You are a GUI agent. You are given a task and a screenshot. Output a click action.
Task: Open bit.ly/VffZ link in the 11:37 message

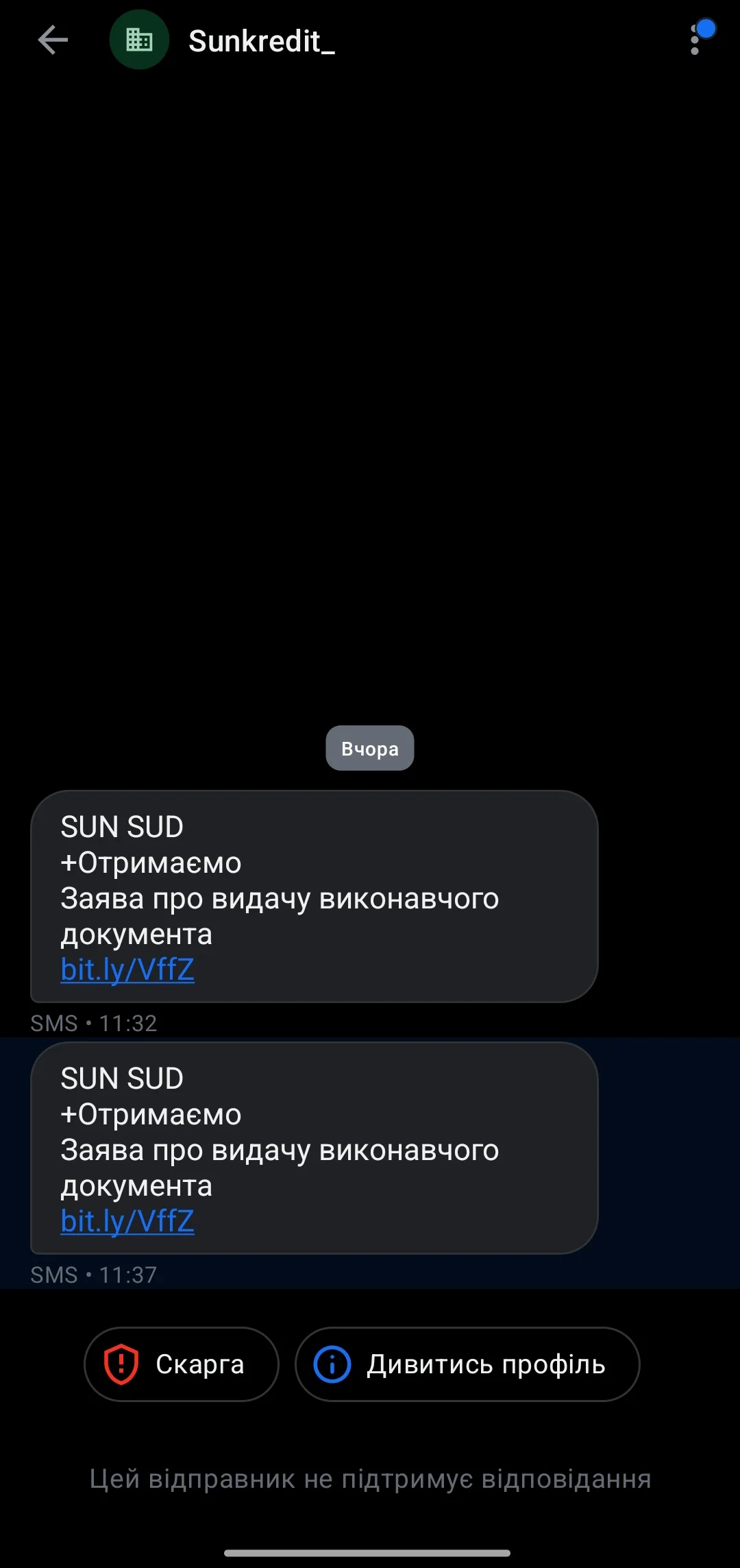coord(127,1221)
